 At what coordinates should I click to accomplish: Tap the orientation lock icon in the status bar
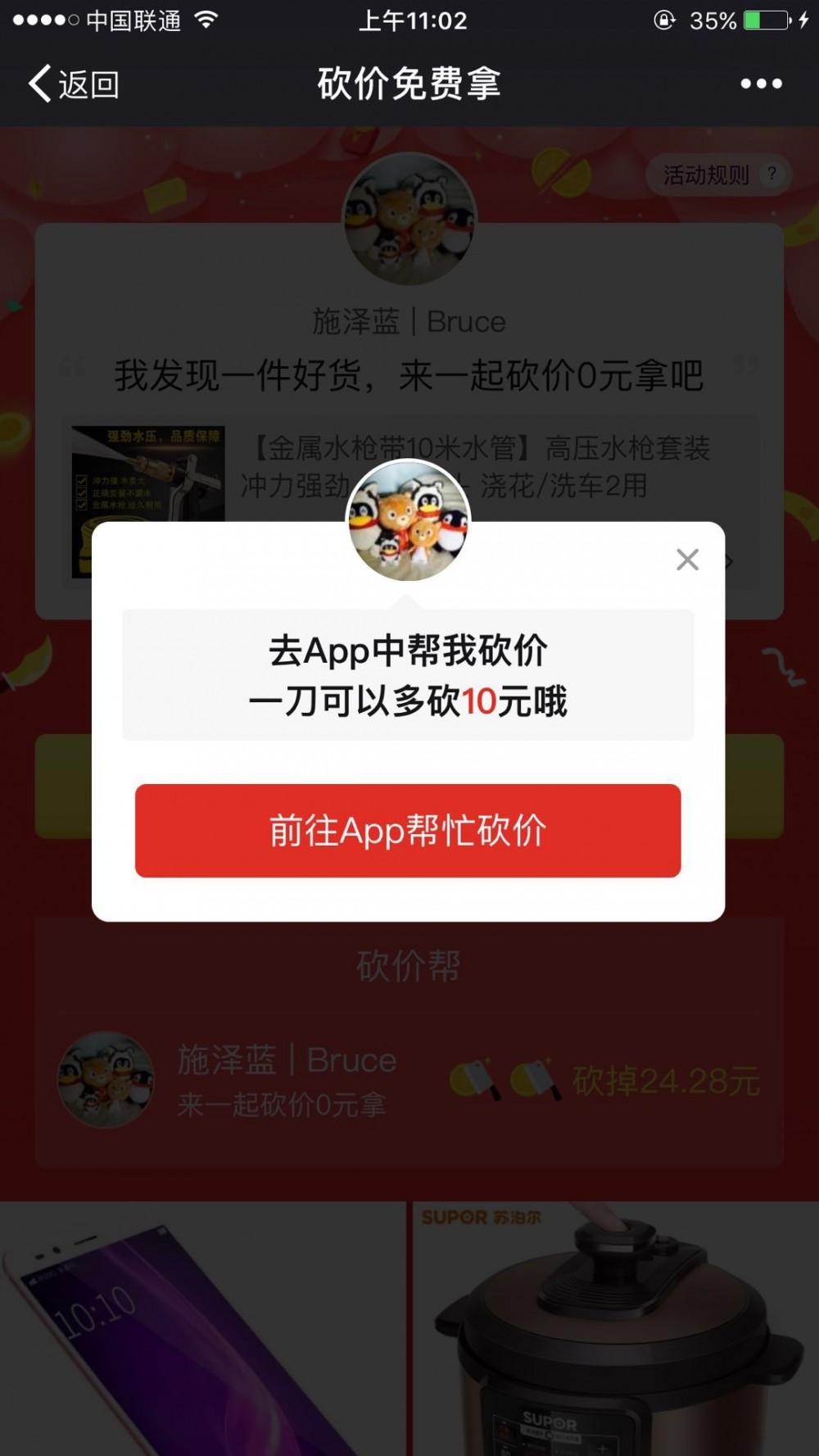[664, 22]
